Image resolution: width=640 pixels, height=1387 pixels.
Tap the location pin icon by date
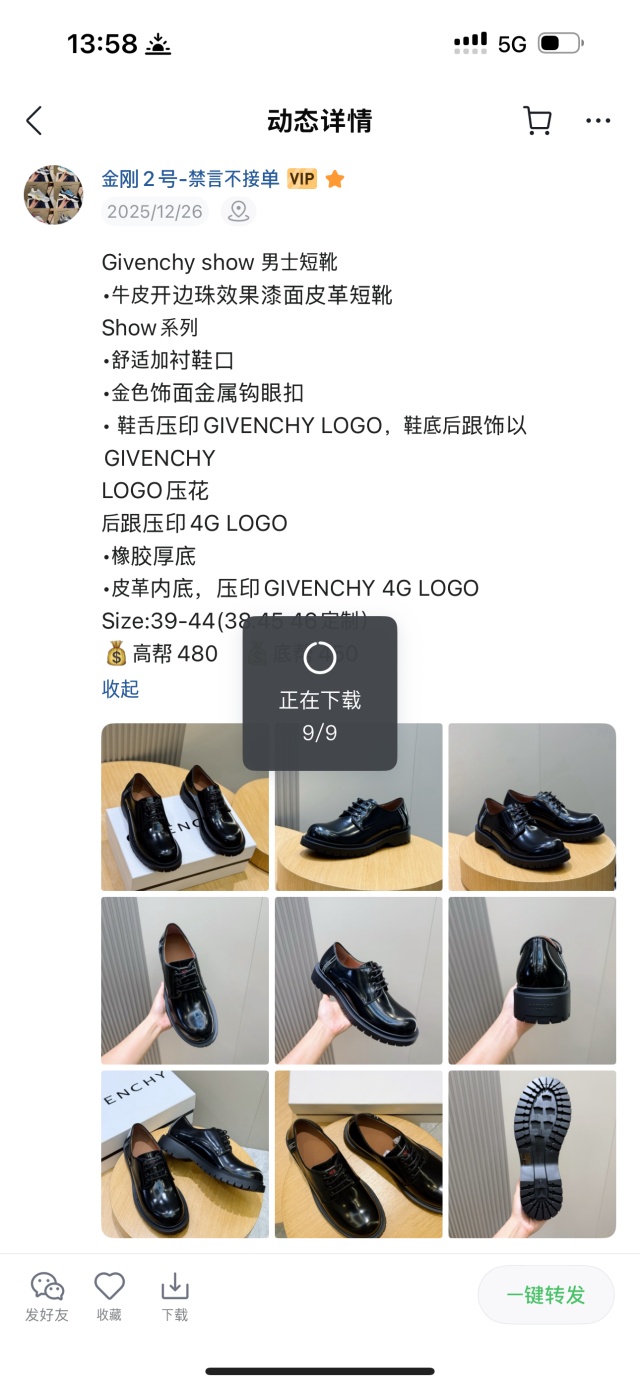238,211
